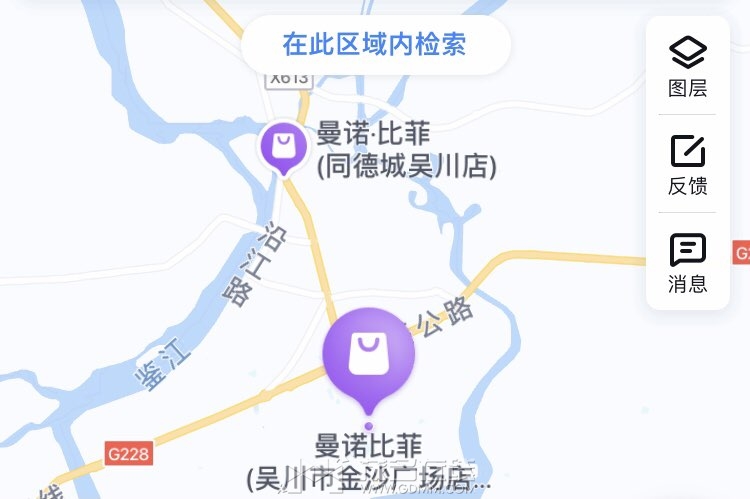Image resolution: width=750 pixels, height=499 pixels.
Task: Open 反馈 feedback
Action: (x=688, y=164)
